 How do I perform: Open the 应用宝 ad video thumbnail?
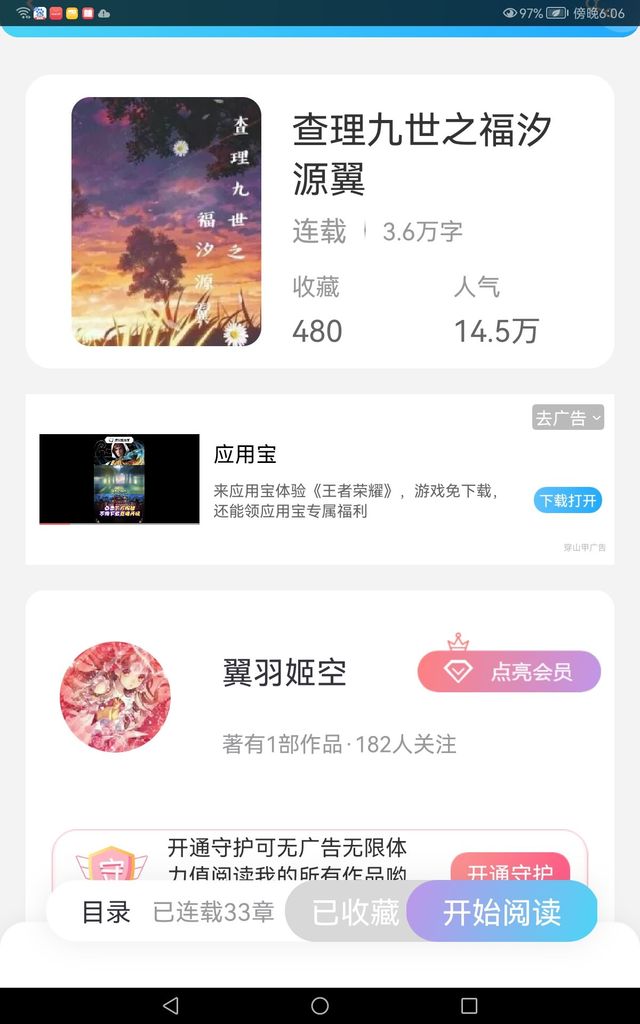point(119,479)
